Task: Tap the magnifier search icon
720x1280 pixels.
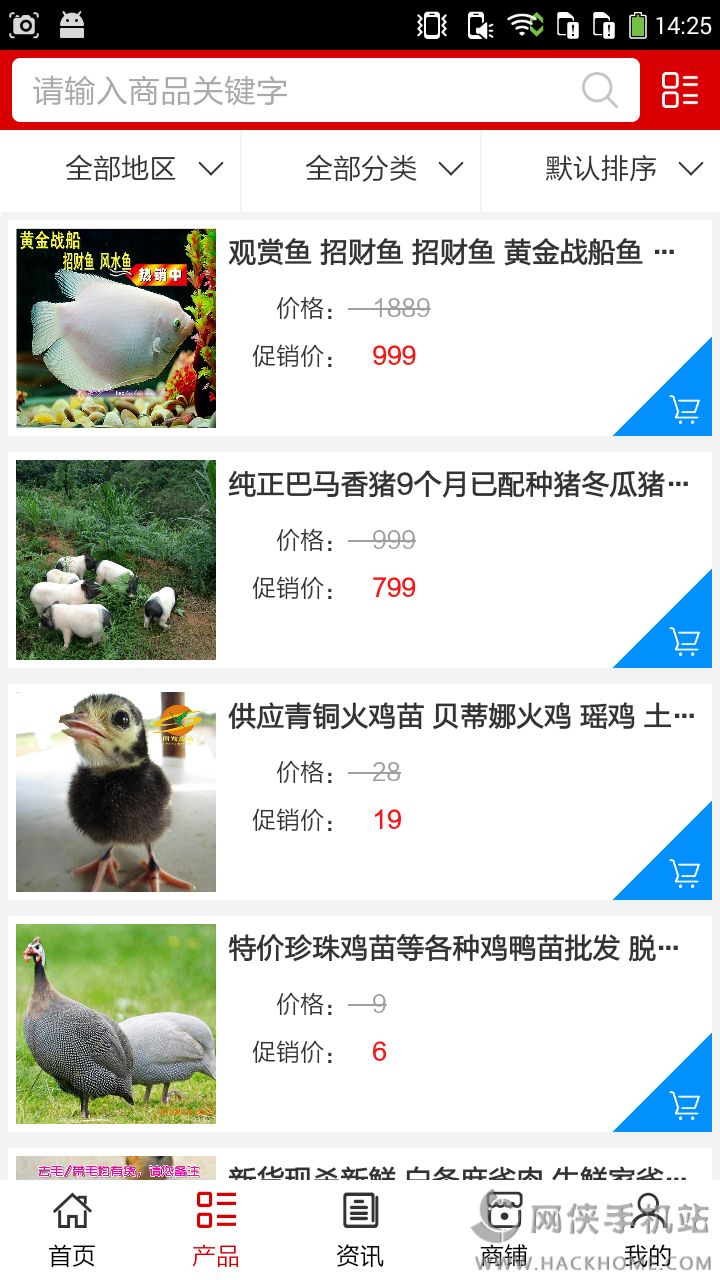Action: click(599, 91)
